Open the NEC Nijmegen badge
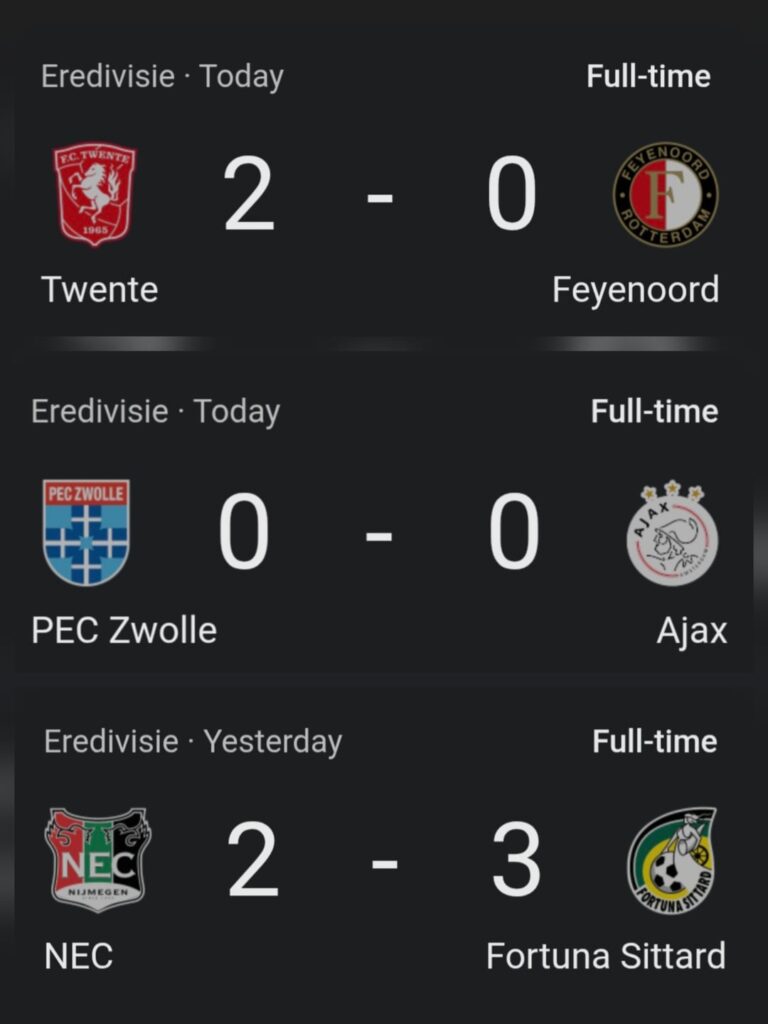Viewport: 768px width, 1024px height. tap(97, 860)
